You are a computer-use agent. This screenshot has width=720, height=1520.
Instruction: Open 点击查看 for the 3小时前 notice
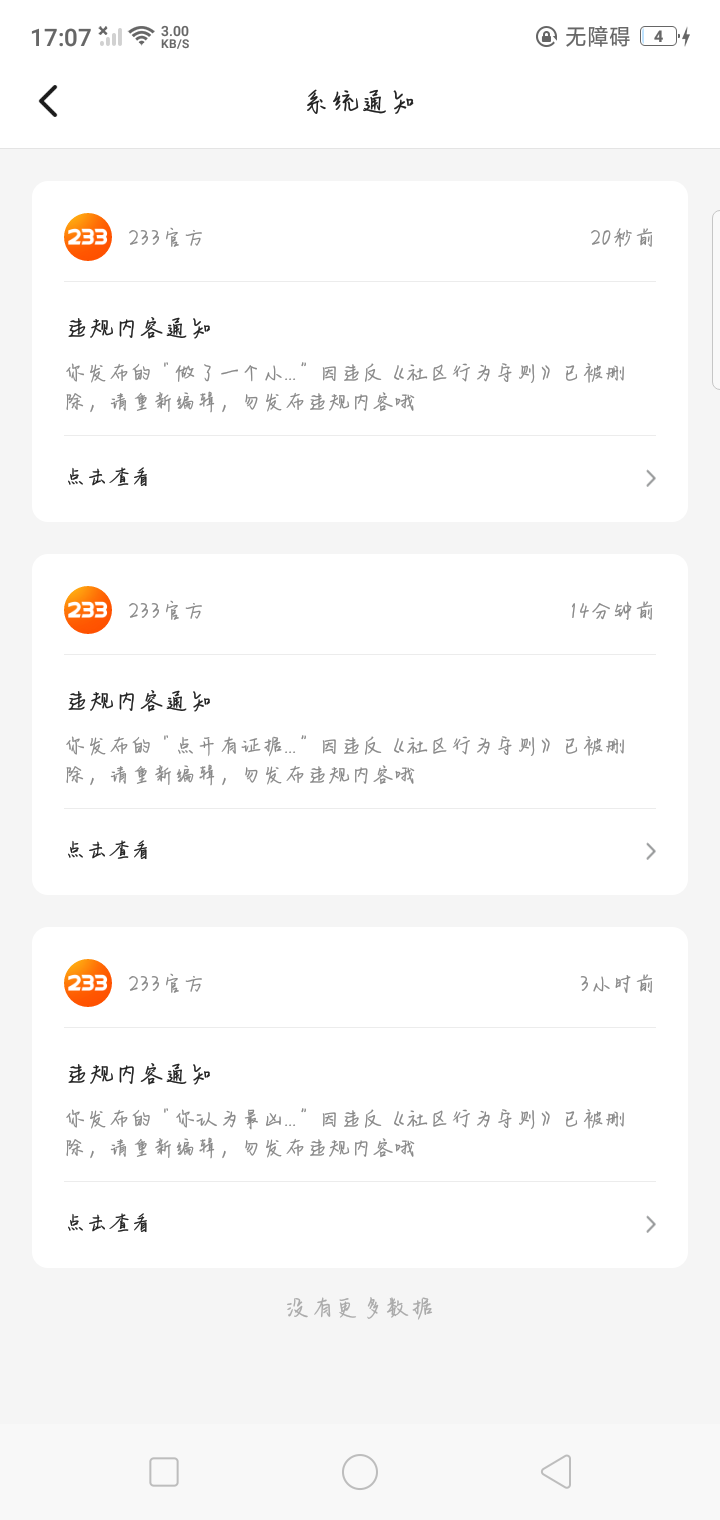[360, 1224]
